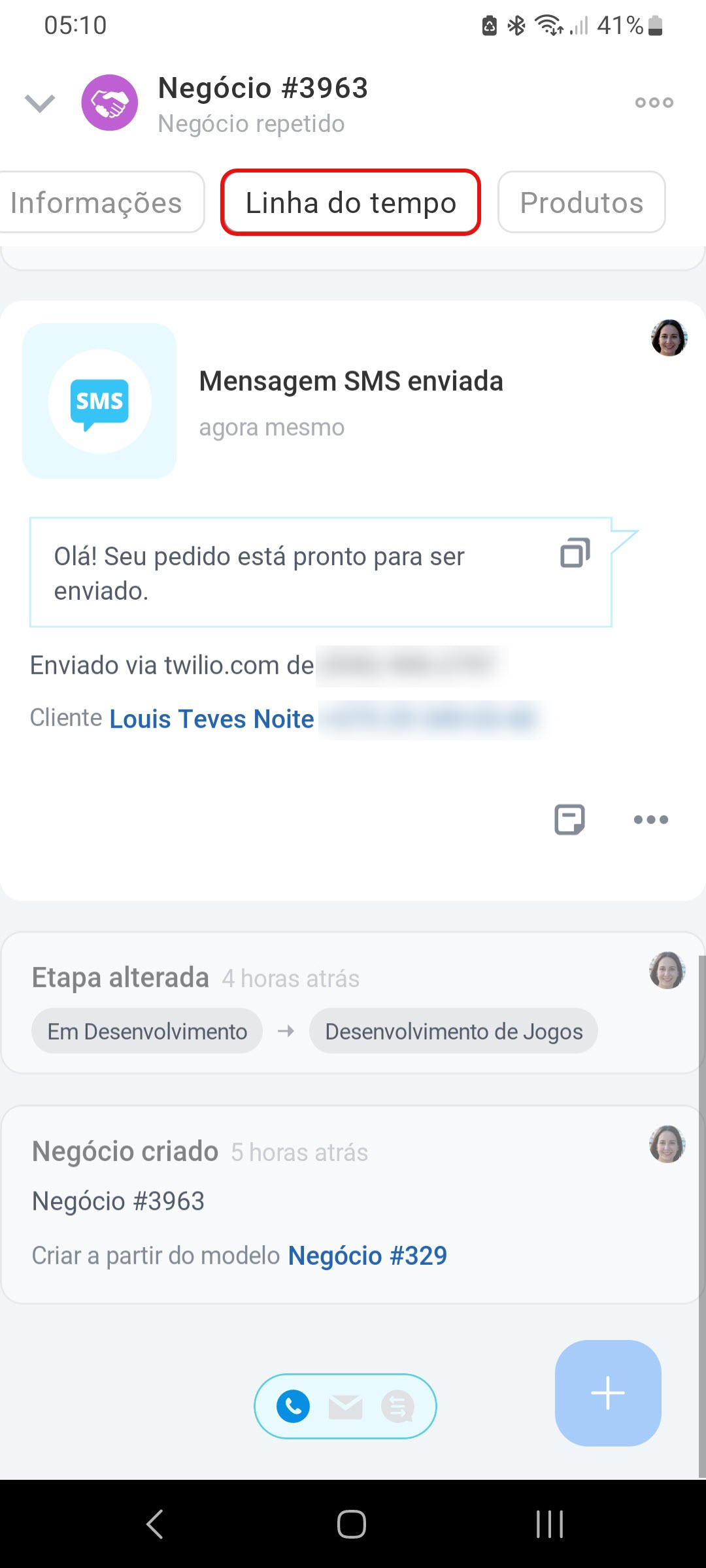
Task: Open the overflow menu for Negócio #3963
Action: tap(654, 103)
